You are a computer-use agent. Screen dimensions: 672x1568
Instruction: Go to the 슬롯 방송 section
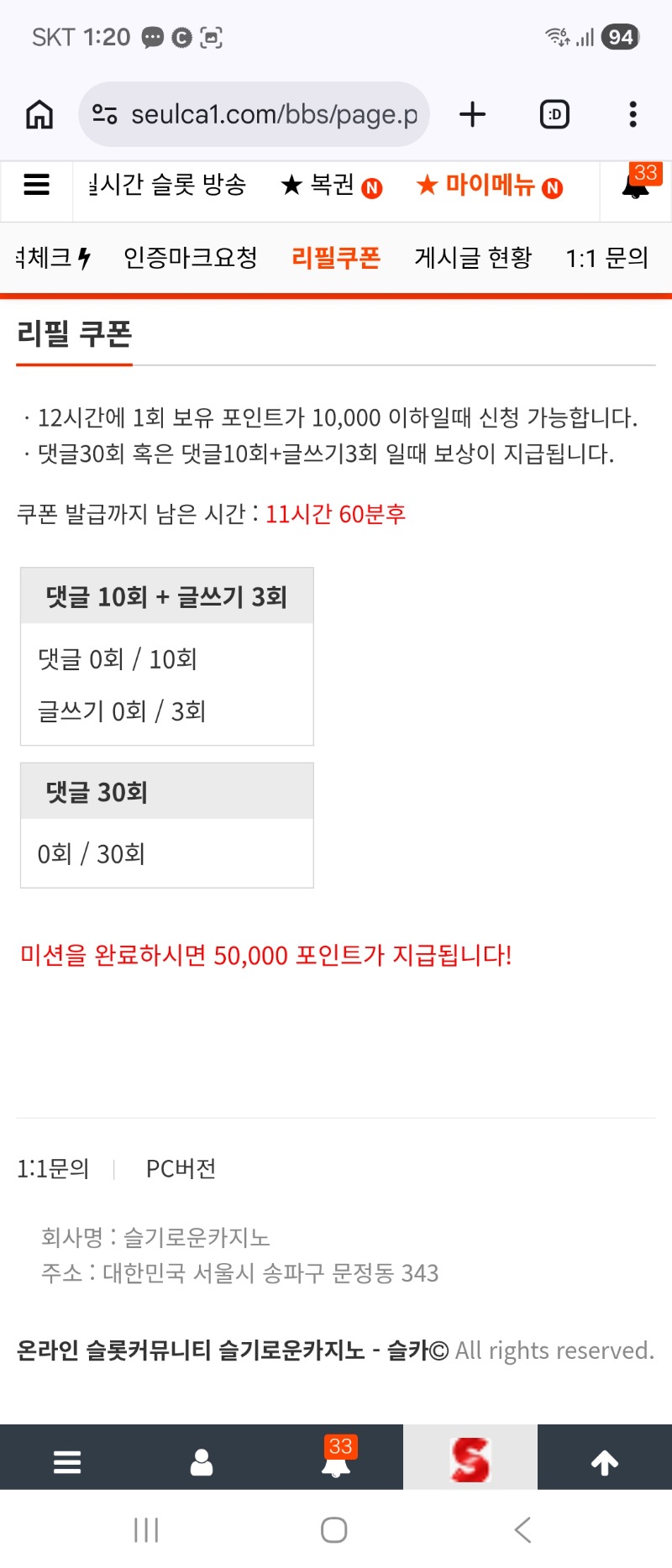[168, 185]
